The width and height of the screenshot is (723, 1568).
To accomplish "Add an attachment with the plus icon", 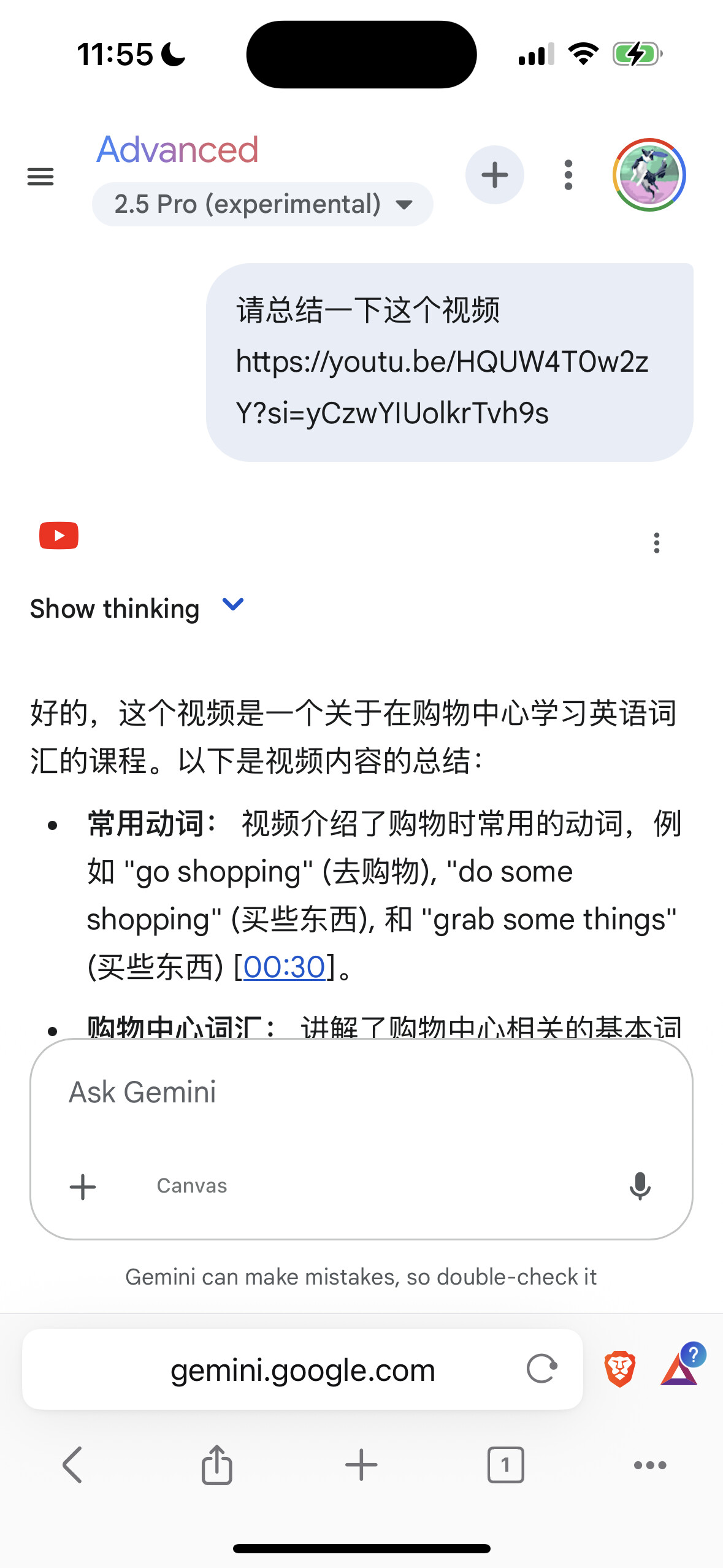I will point(83,1186).
